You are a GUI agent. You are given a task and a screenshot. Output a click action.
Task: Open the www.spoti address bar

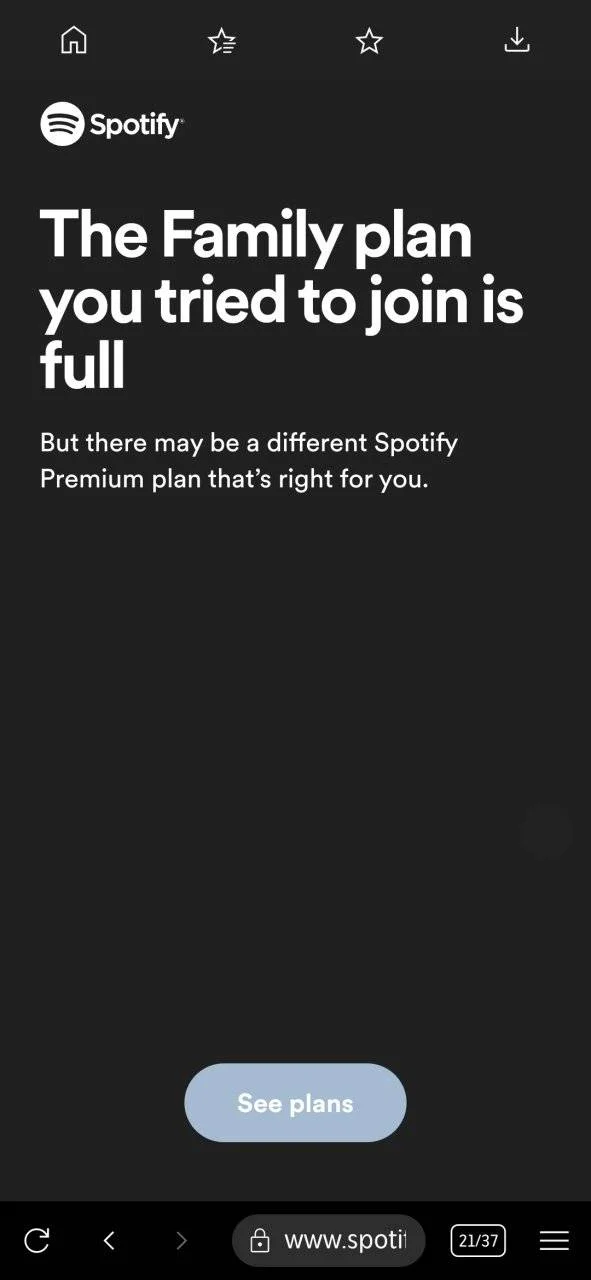[329, 1241]
